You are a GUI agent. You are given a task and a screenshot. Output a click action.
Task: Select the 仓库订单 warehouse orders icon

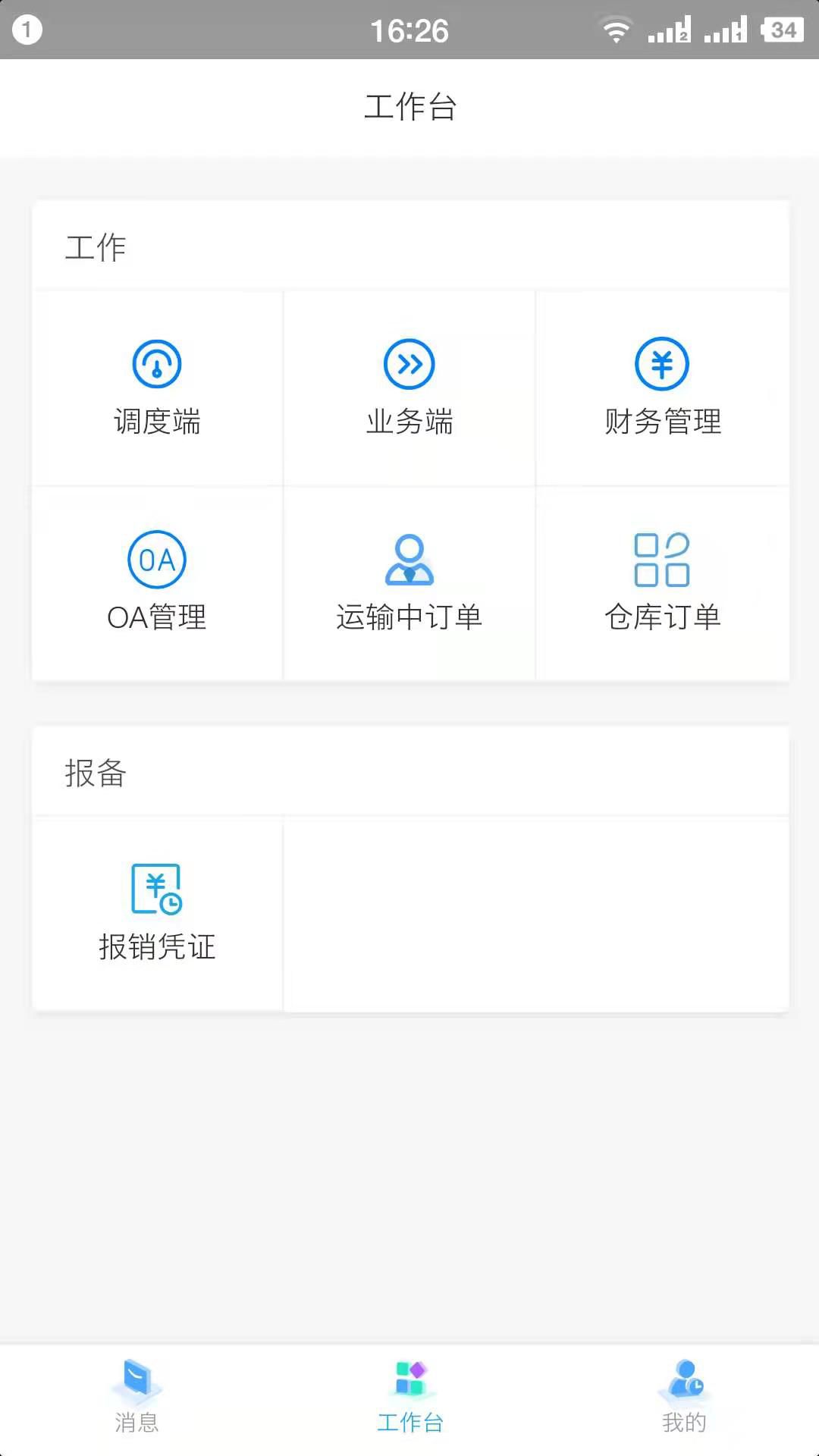[x=662, y=582]
